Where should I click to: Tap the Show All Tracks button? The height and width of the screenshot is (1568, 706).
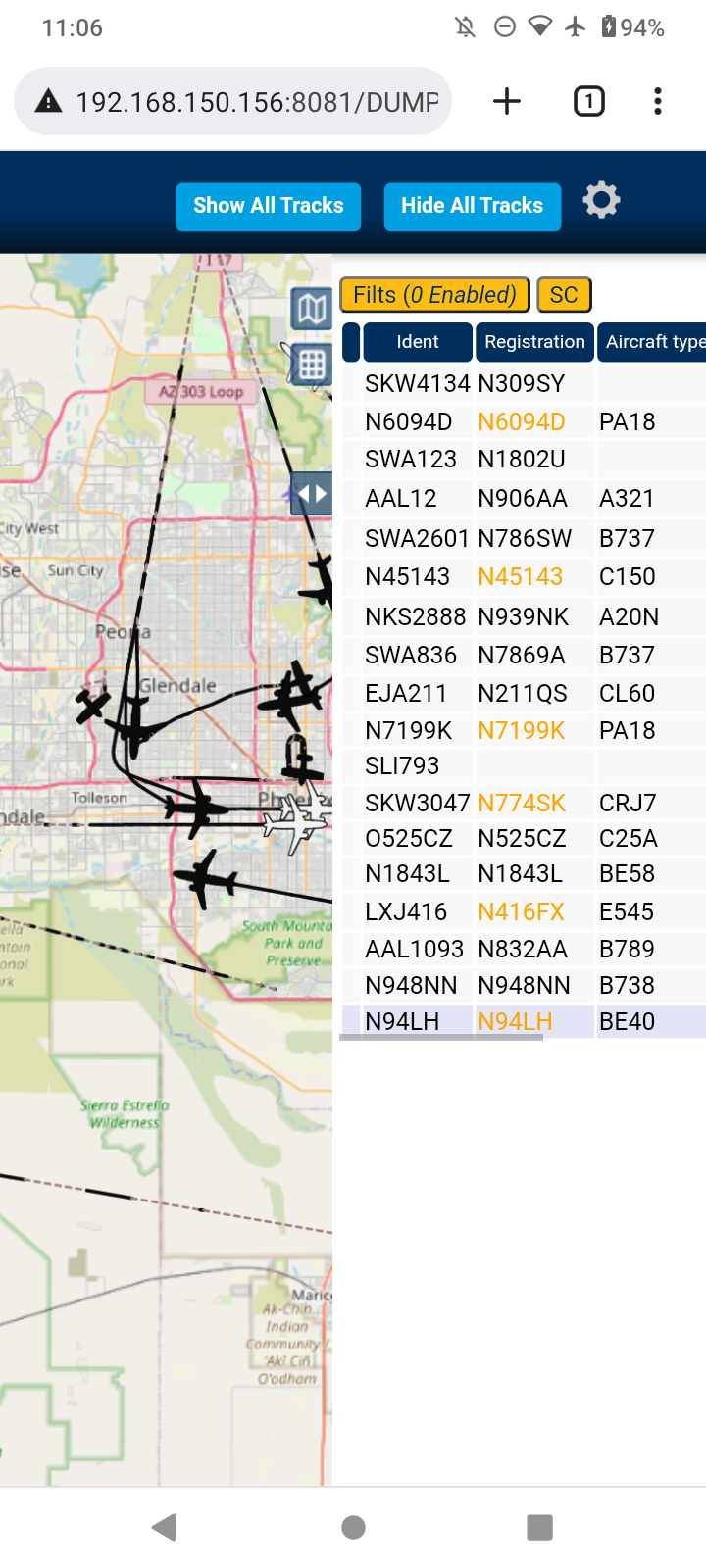click(268, 207)
